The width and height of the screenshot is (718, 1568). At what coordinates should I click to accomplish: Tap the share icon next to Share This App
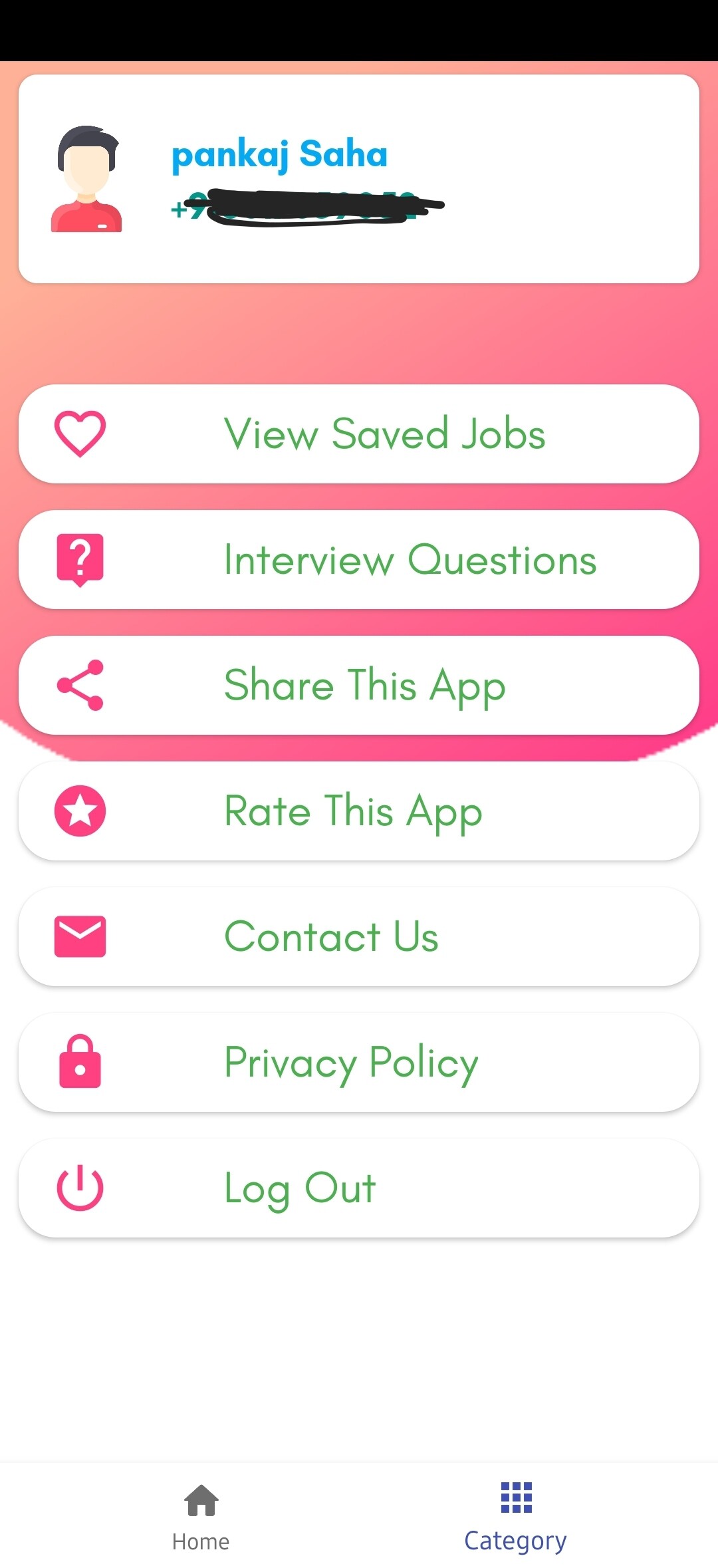pyautogui.click(x=80, y=684)
